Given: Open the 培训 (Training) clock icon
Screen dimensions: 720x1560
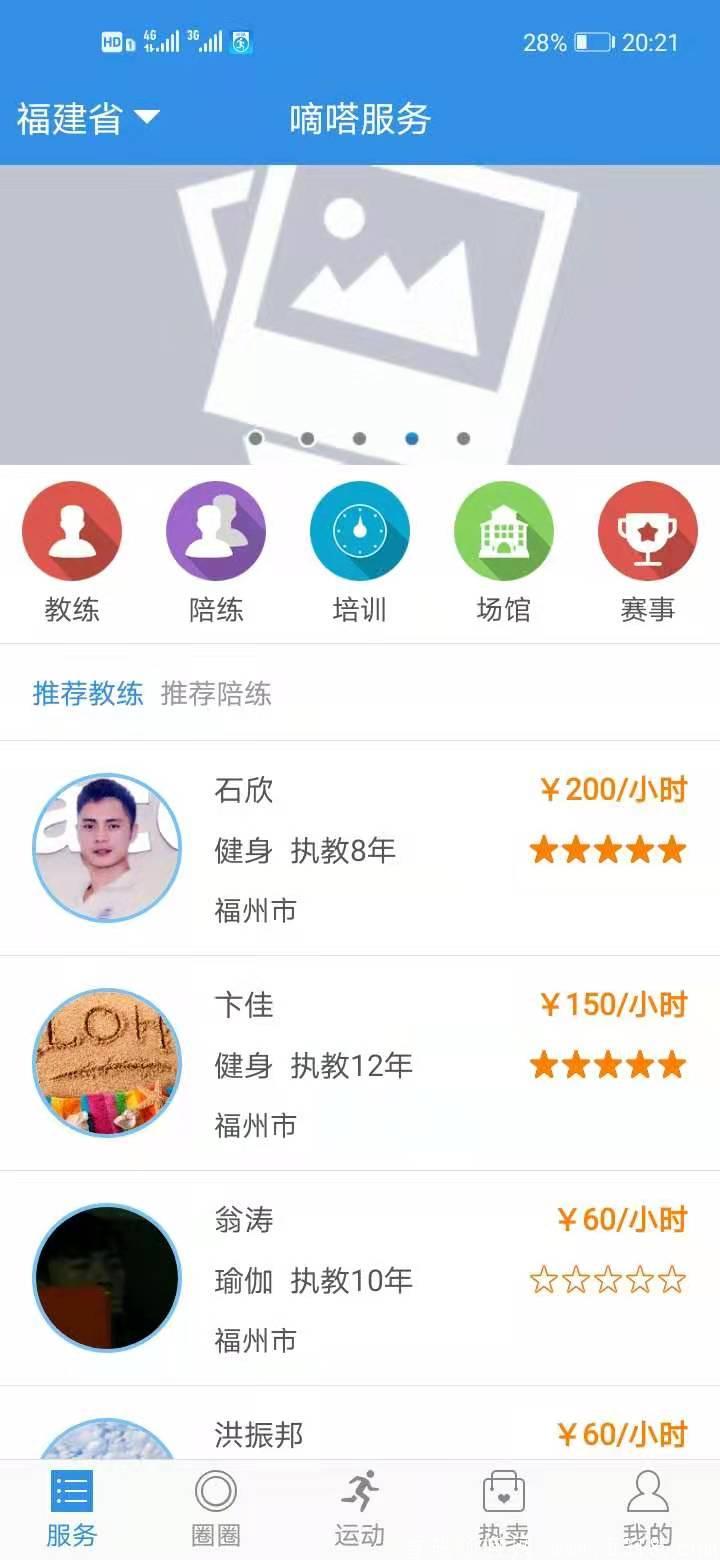Looking at the screenshot, I should 360,530.
